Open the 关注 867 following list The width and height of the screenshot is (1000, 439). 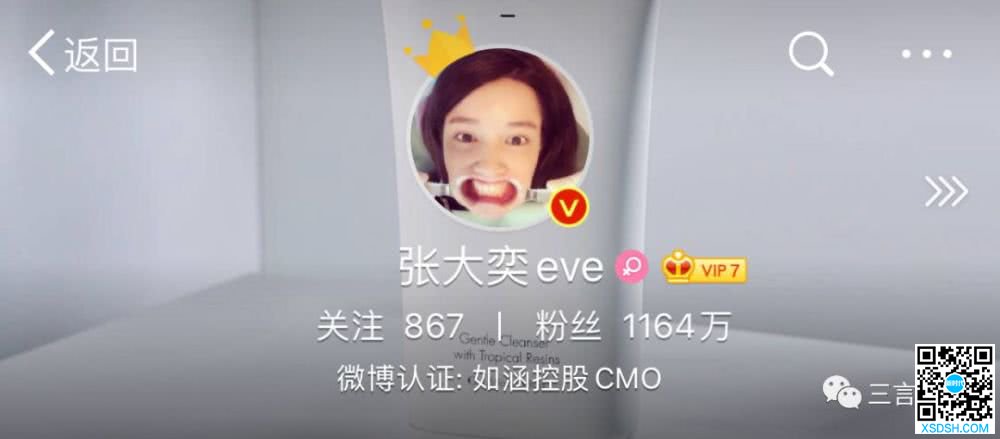[390, 326]
